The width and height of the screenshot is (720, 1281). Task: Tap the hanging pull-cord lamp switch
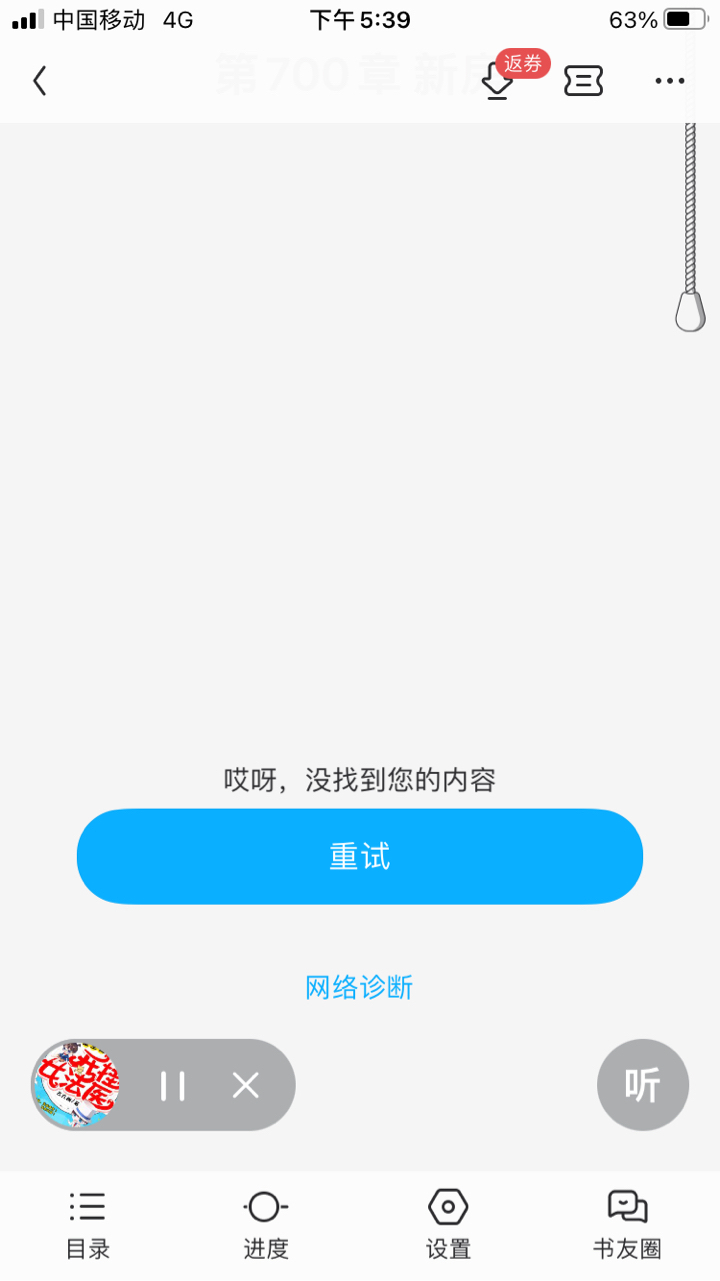[690, 308]
